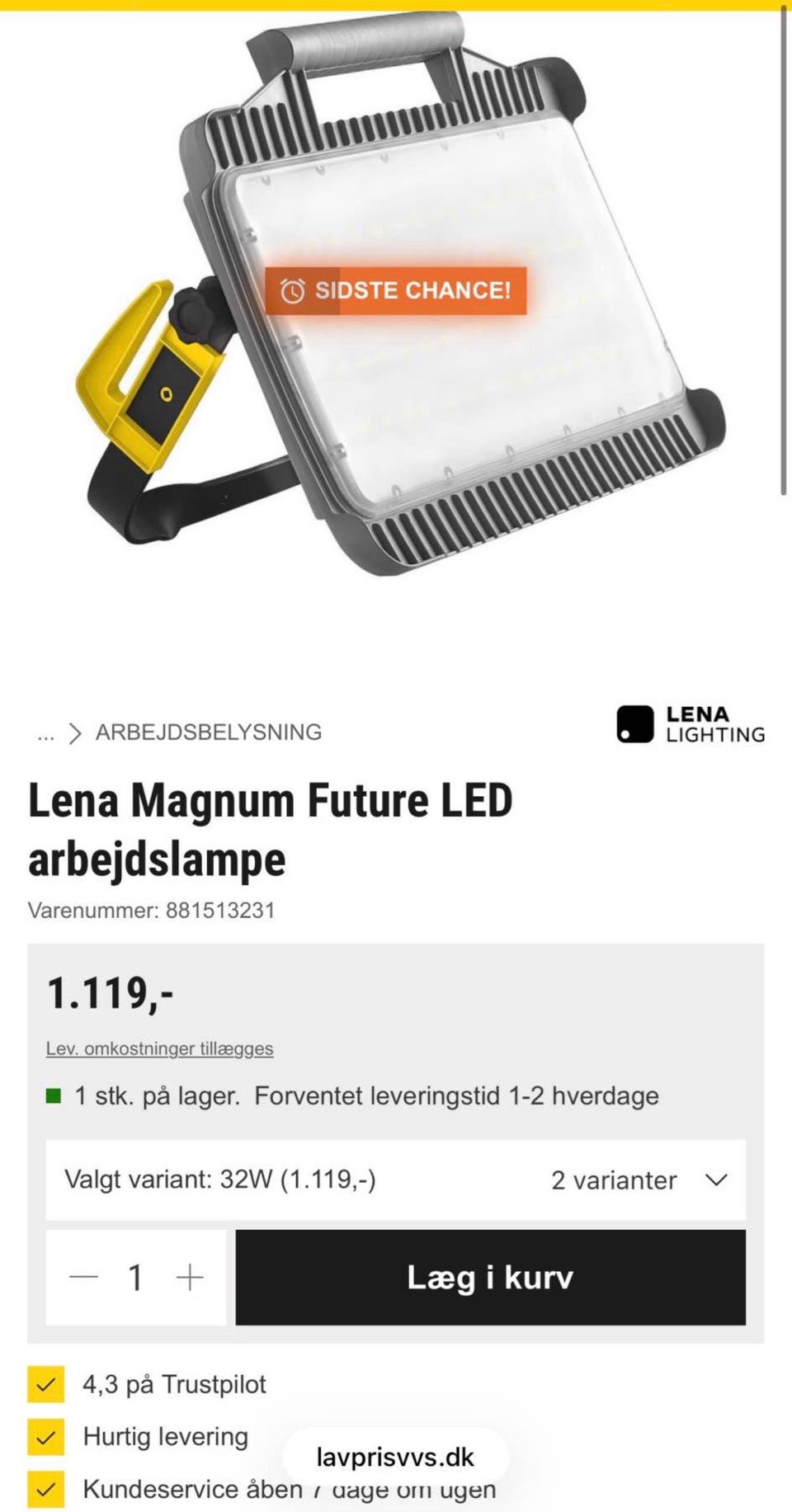Increase quantity with the plus button
Viewport: 792px width, 1512px height.
[x=190, y=1277]
